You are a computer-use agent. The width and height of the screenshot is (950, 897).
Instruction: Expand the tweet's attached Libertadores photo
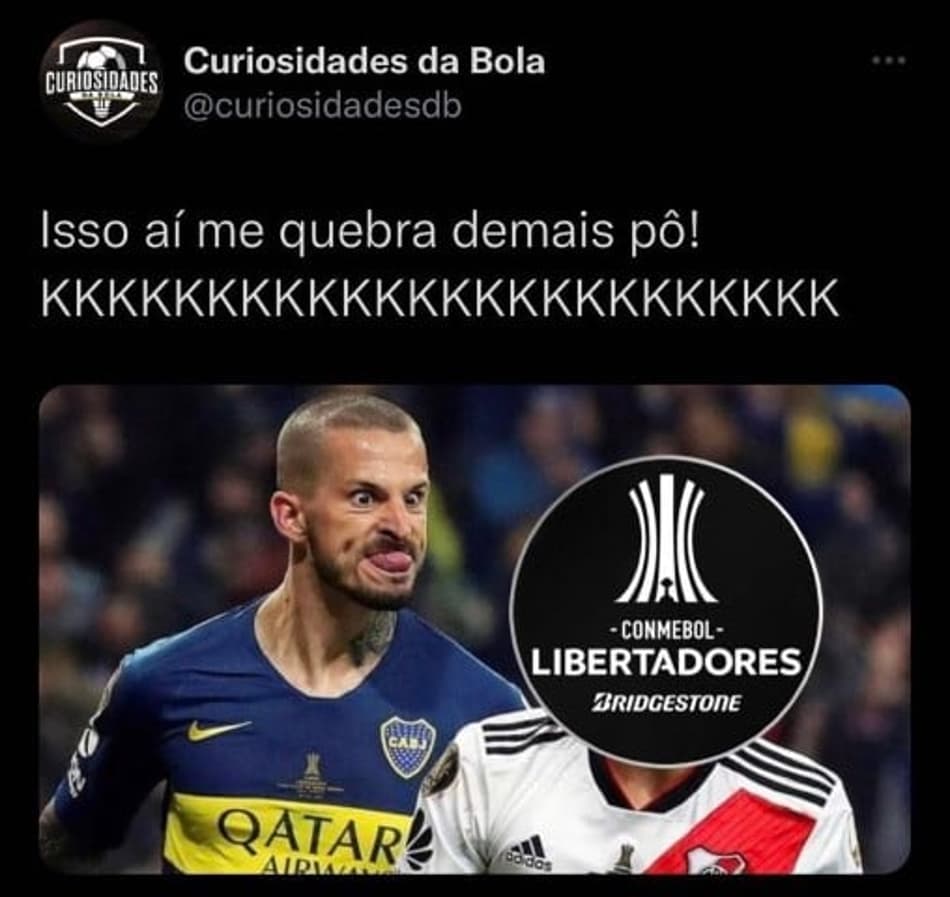click(x=474, y=629)
